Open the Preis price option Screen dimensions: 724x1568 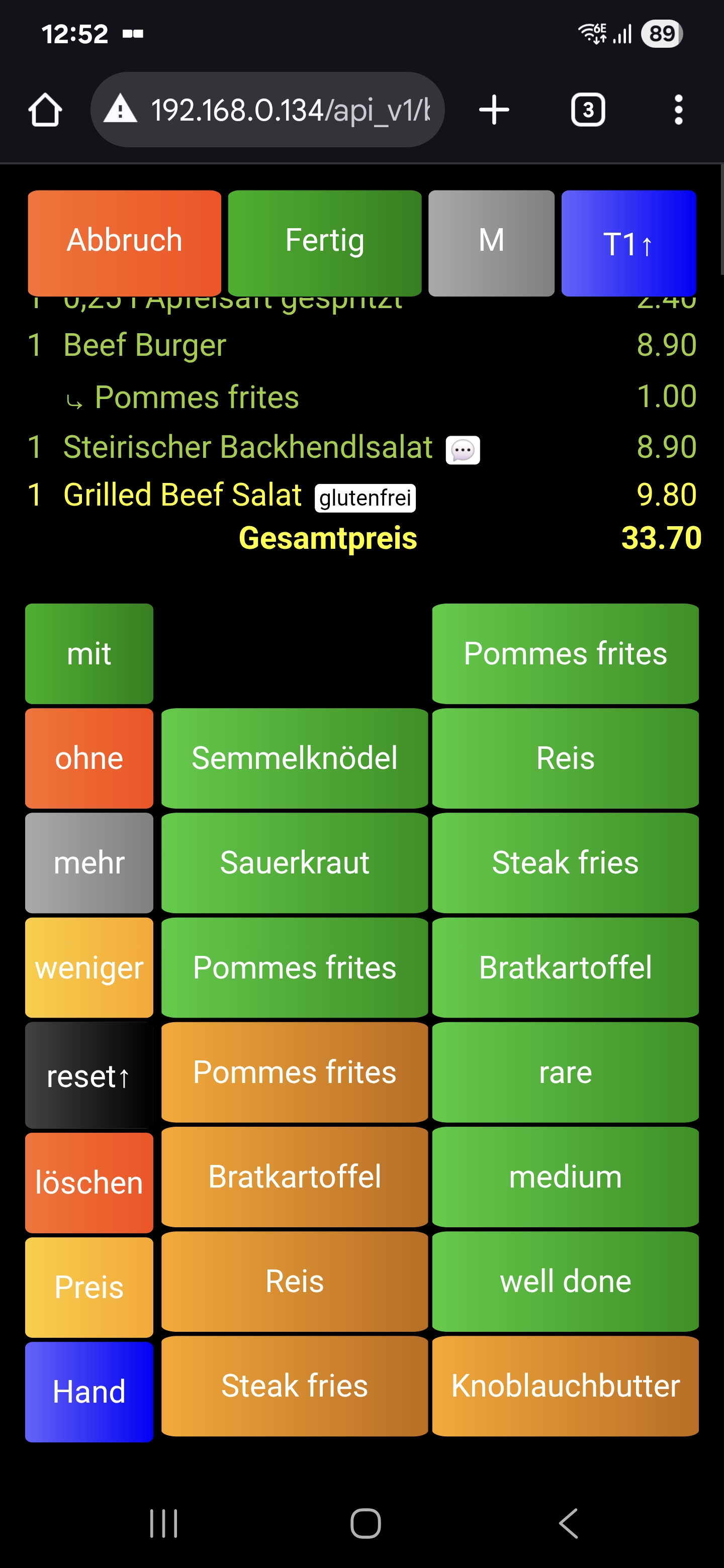89,1288
